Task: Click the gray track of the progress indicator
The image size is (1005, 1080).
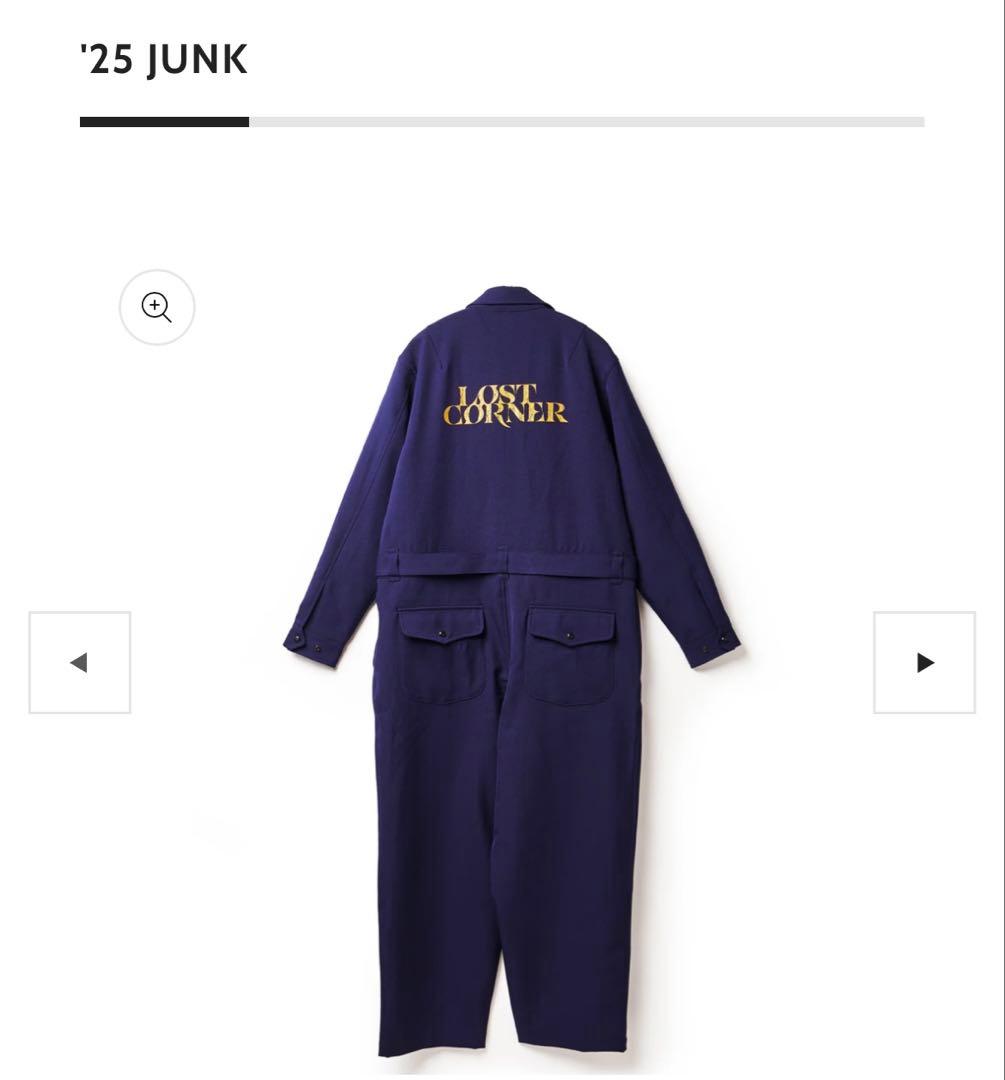Action: pyautogui.click(x=590, y=122)
